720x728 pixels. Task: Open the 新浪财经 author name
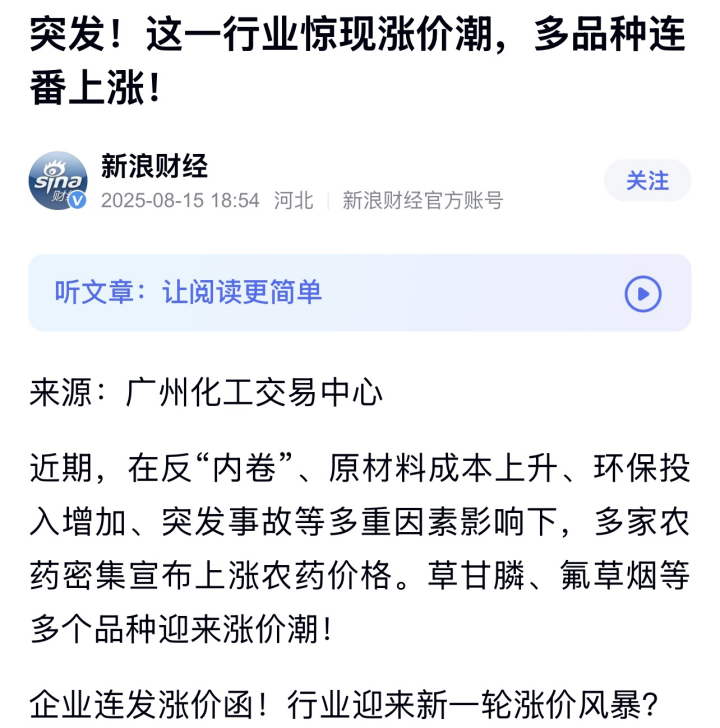(x=154, y=166)
